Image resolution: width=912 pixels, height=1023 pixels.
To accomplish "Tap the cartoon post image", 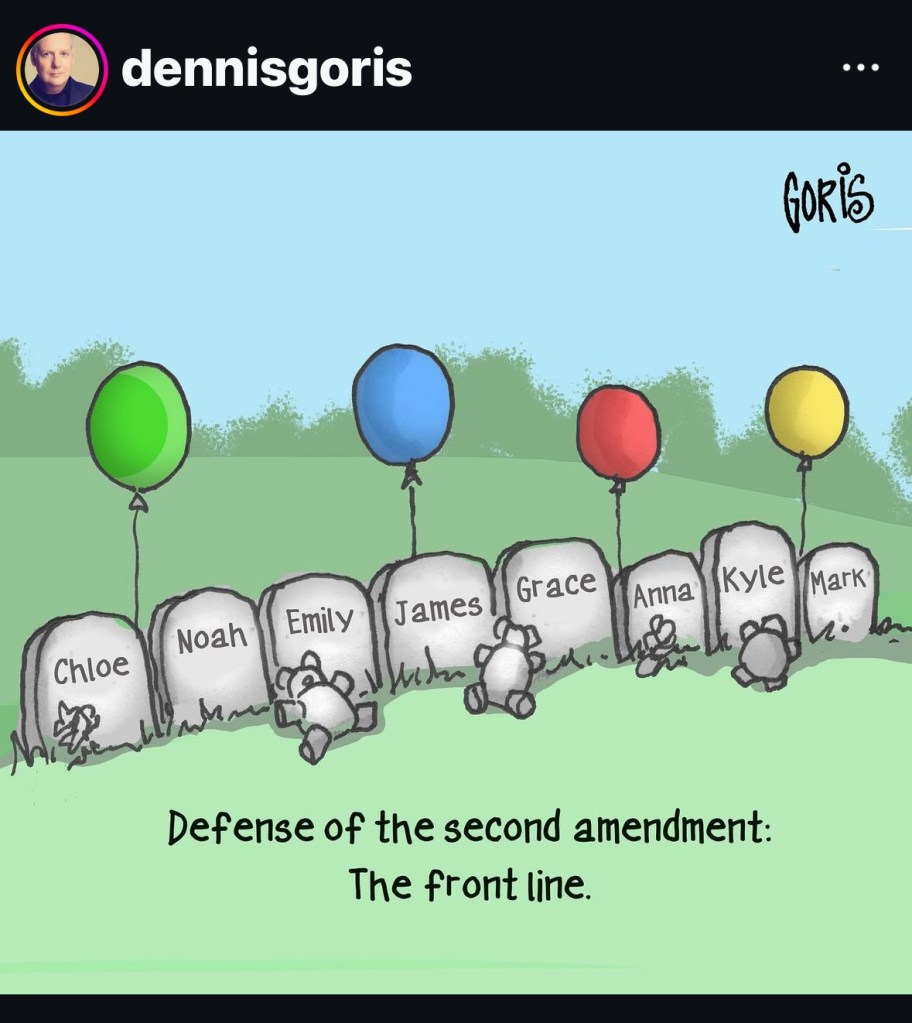I will [456, 560].
